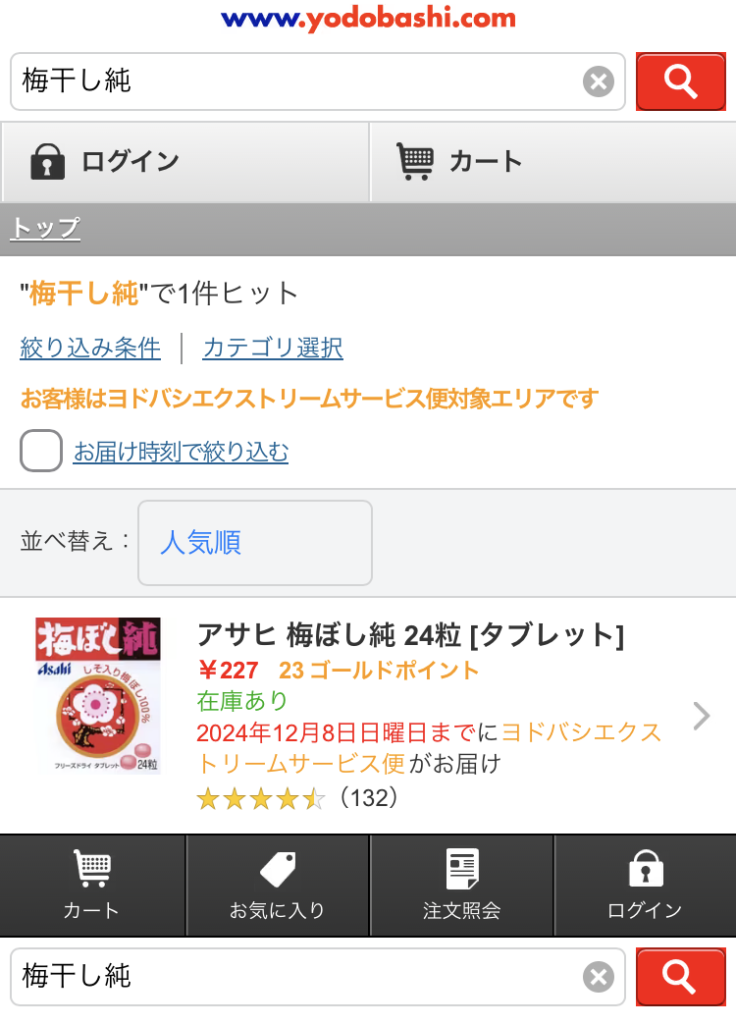Open the アサヒ 梅ぼし純 24粒 product
Screen dimensions: 736x1024
pos(410,634)
